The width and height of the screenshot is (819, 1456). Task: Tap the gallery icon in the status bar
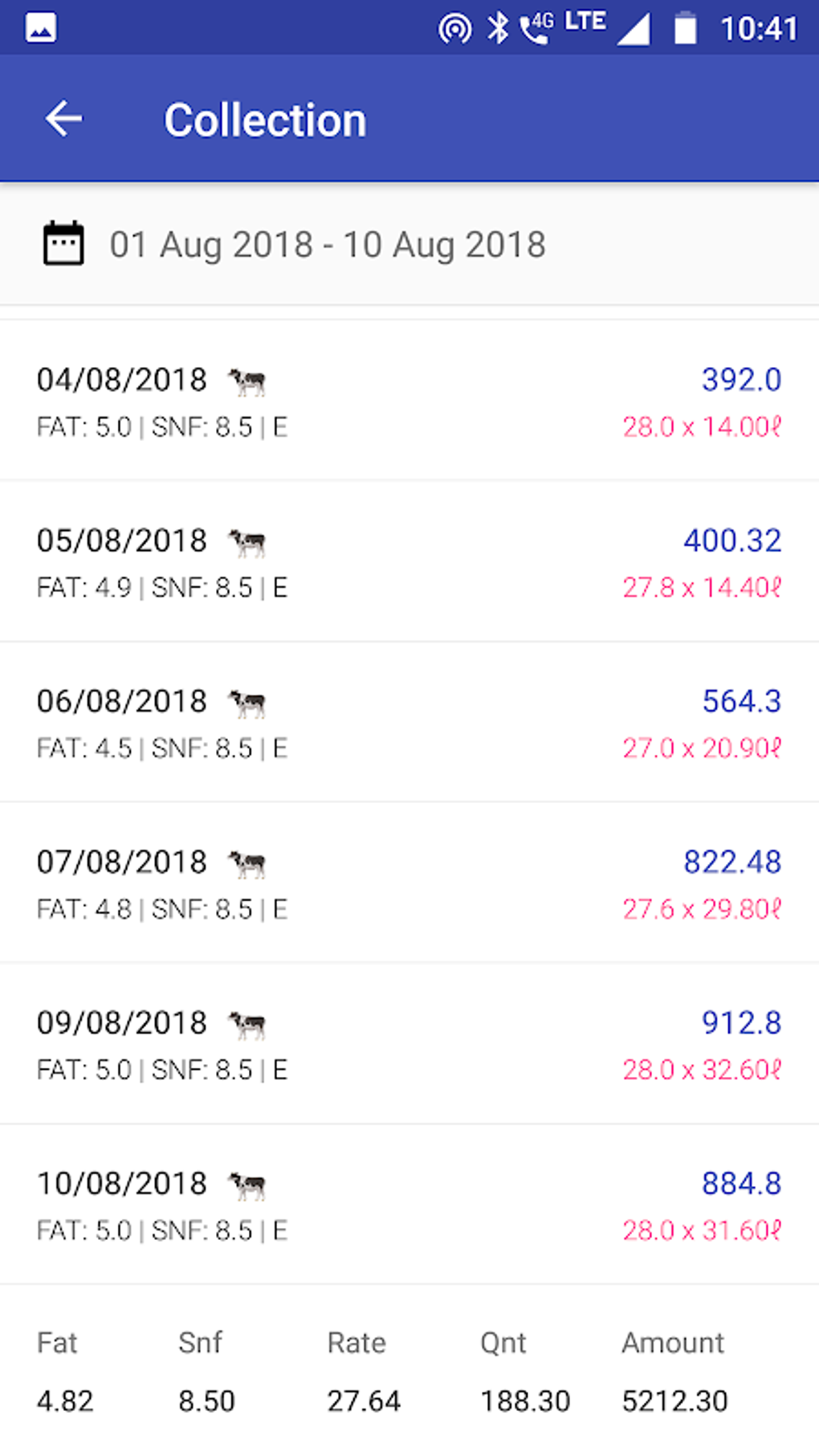click(x=40, y=27)
